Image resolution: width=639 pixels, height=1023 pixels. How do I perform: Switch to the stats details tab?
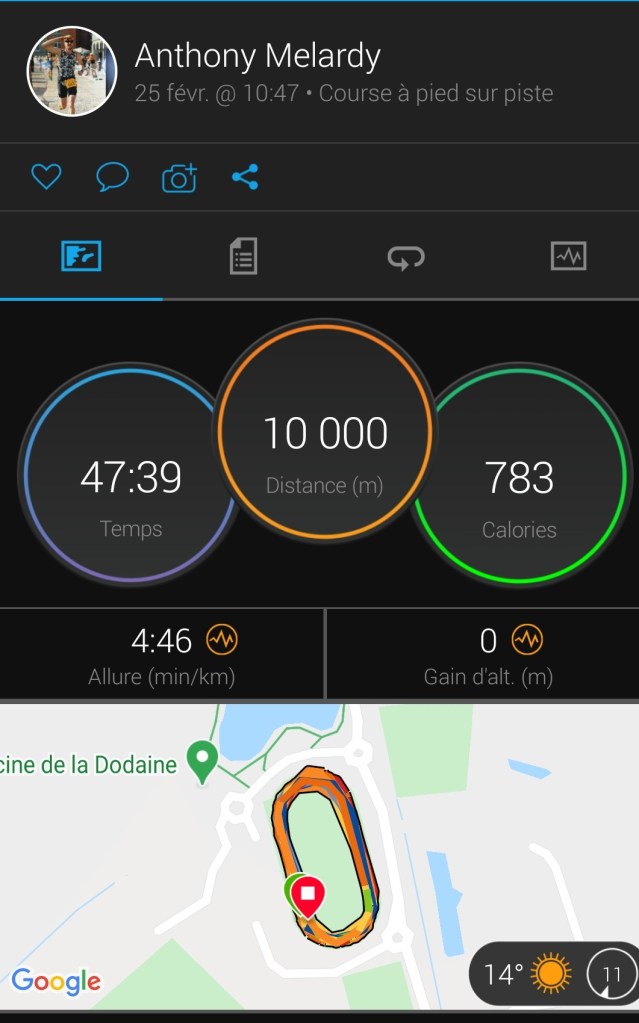(x=242, y=257)
